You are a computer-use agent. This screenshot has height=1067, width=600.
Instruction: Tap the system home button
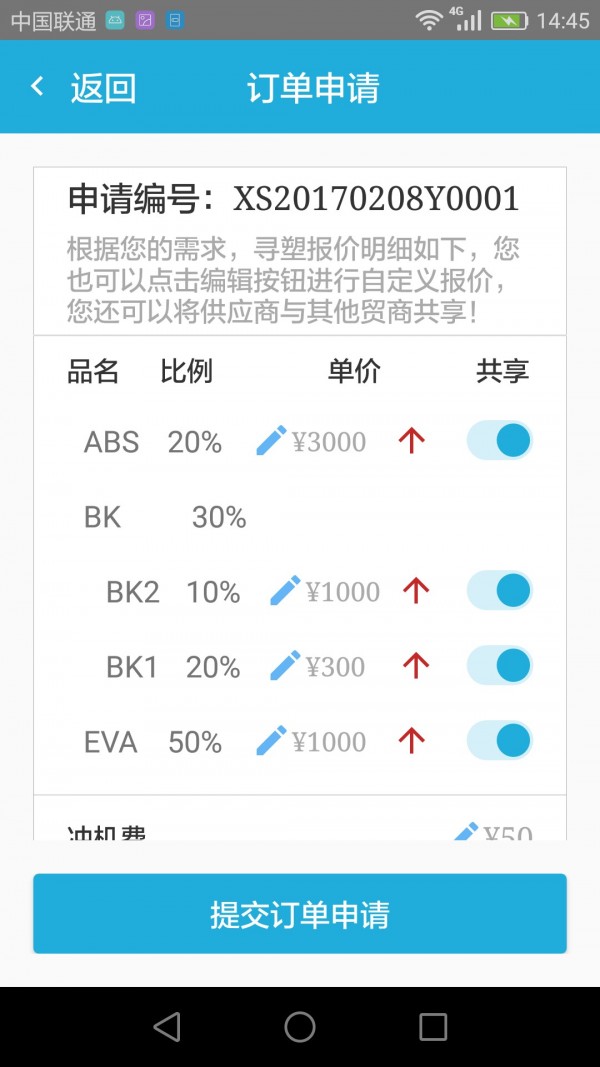tap(300, 1026)
